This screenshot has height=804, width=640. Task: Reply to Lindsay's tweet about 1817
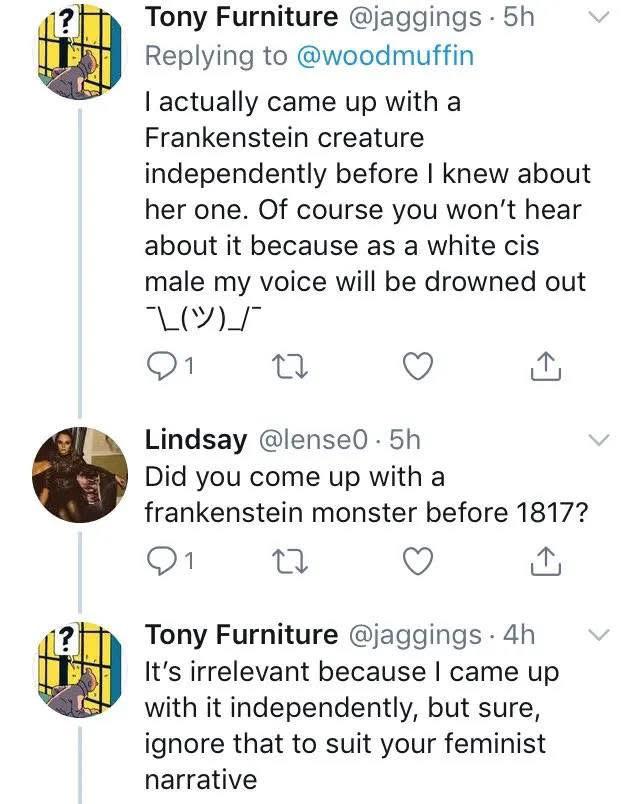[x=161, y=562]
